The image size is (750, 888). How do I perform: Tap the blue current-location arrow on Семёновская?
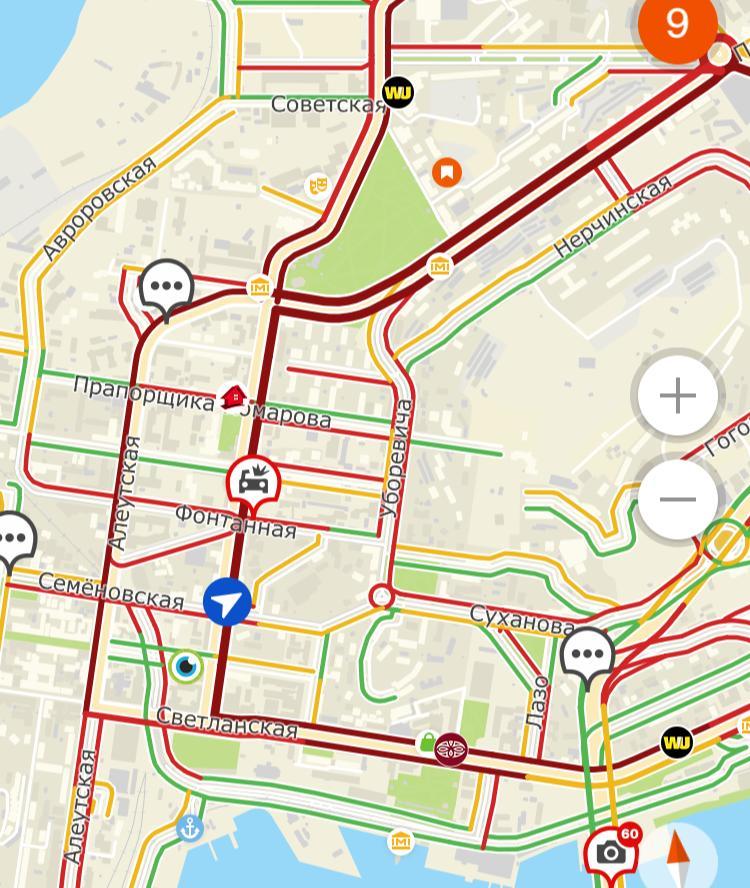(x=228, y=603)
